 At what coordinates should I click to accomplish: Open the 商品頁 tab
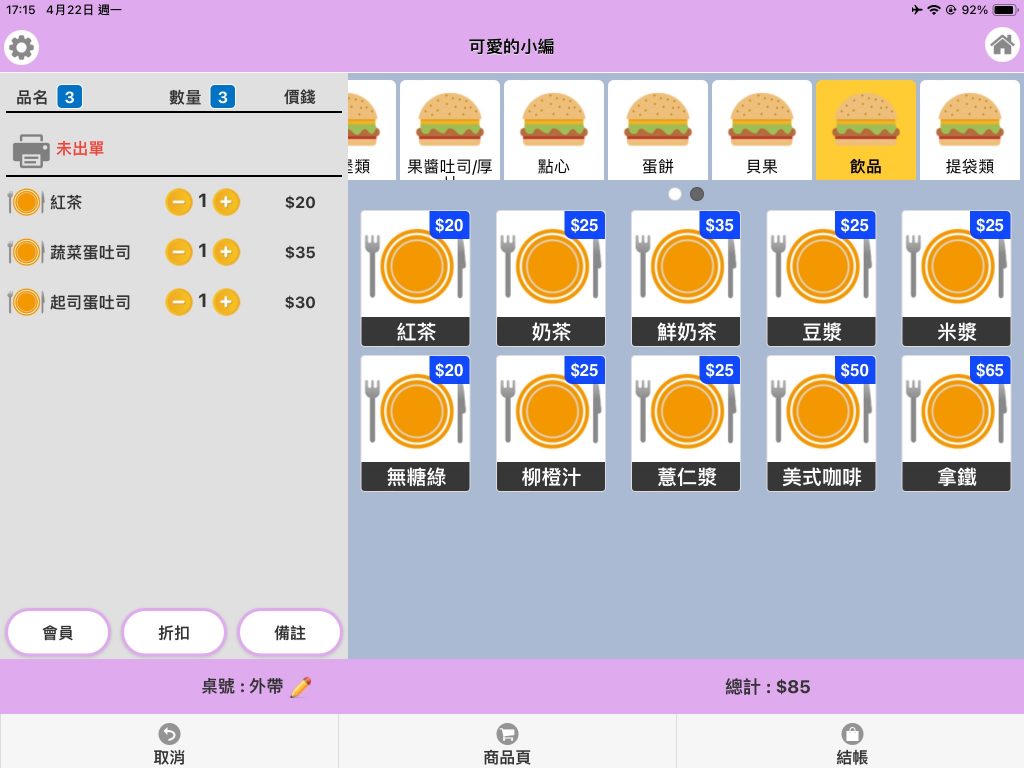point(507,744)
